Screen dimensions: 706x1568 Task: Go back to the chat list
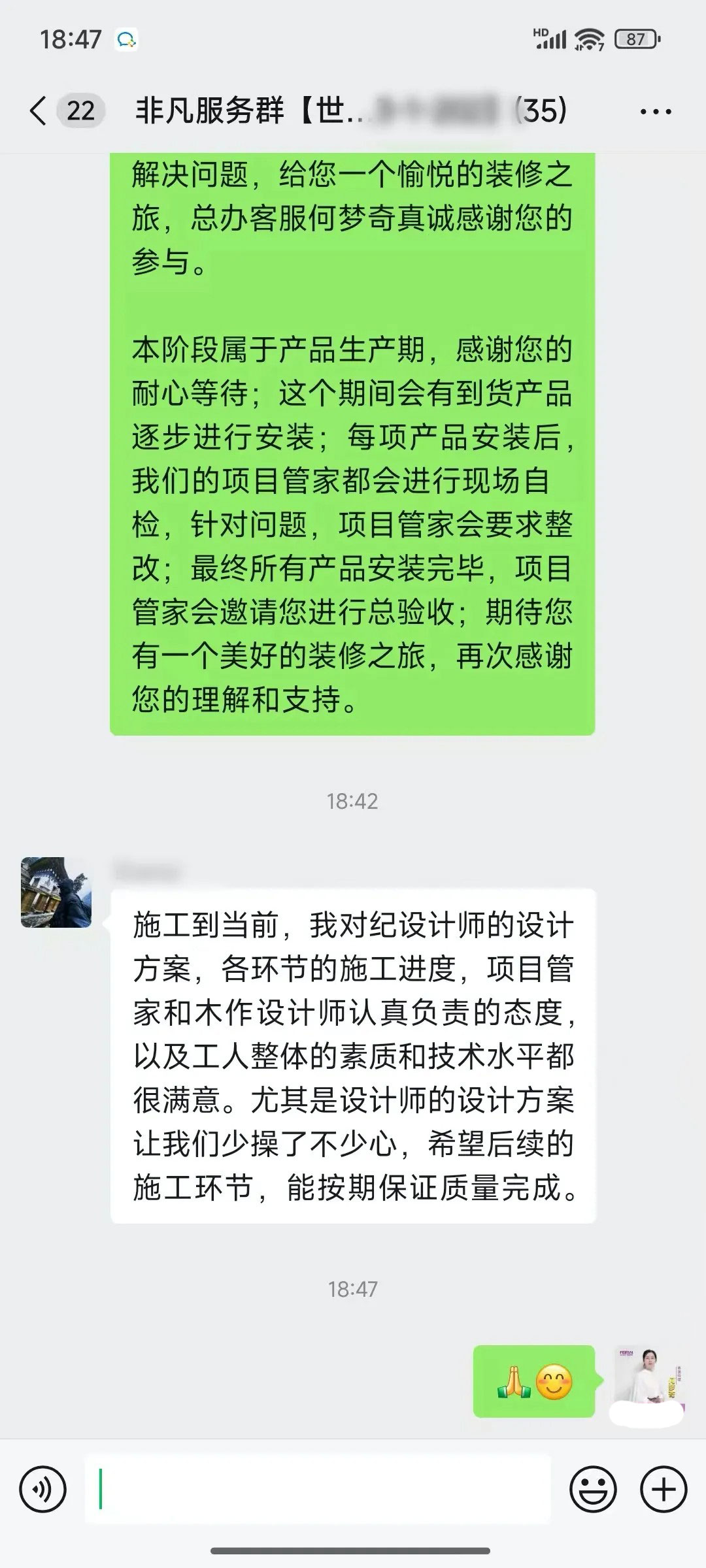[39, 110]
